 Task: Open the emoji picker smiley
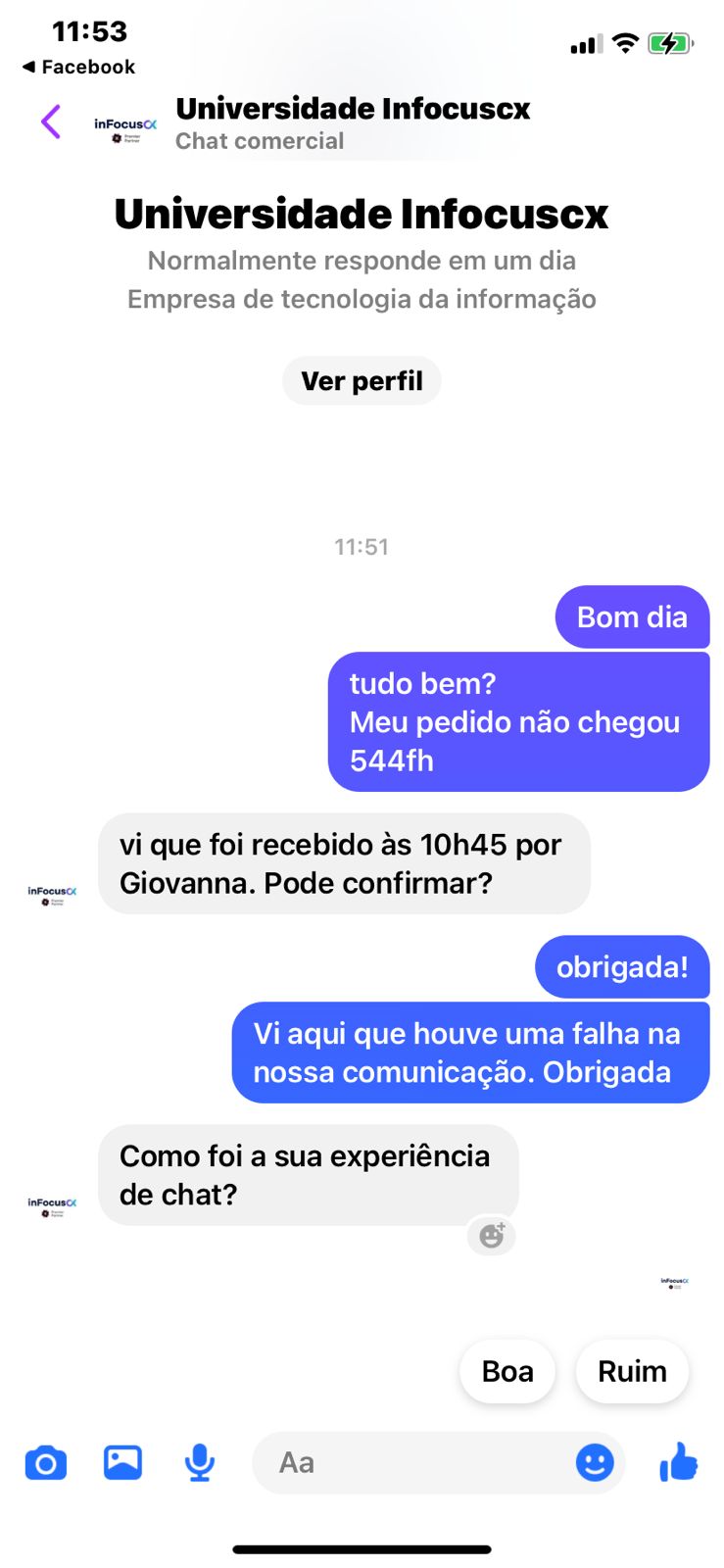coord(594,1463)
